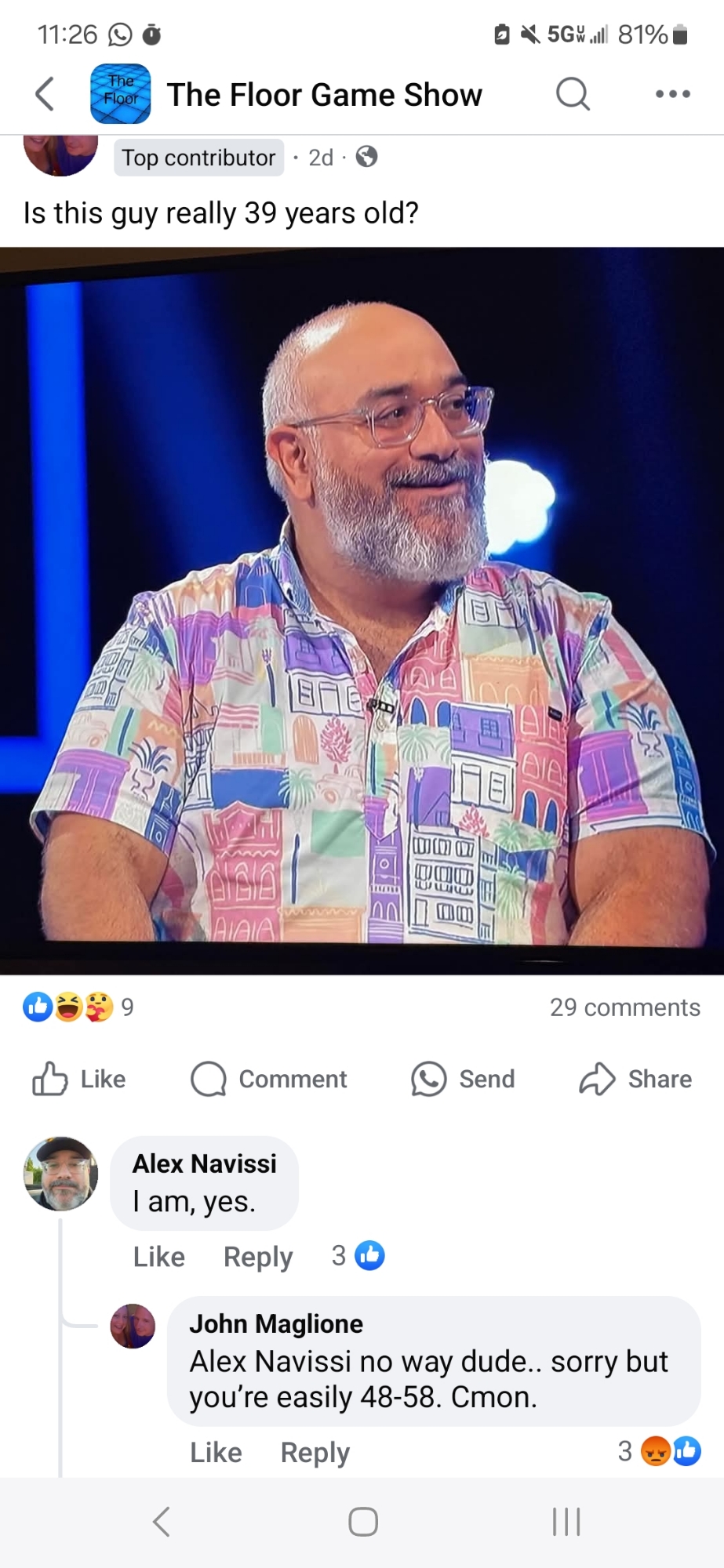This screenshot has width=724, height=1568.
Task: Open the three-dot overflow menu
Action: (x=672, y=95)
